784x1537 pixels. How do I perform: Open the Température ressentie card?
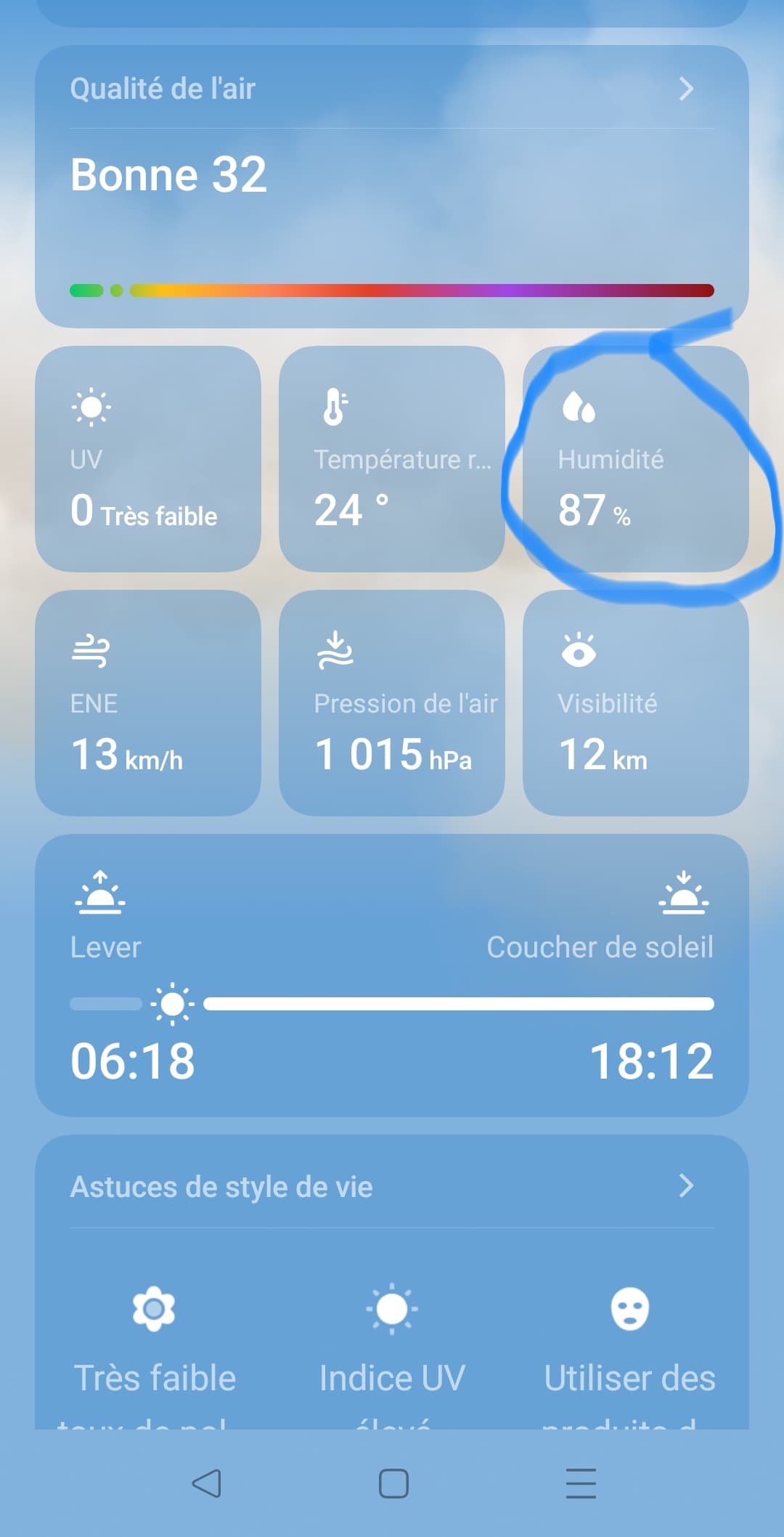[392, 459]
